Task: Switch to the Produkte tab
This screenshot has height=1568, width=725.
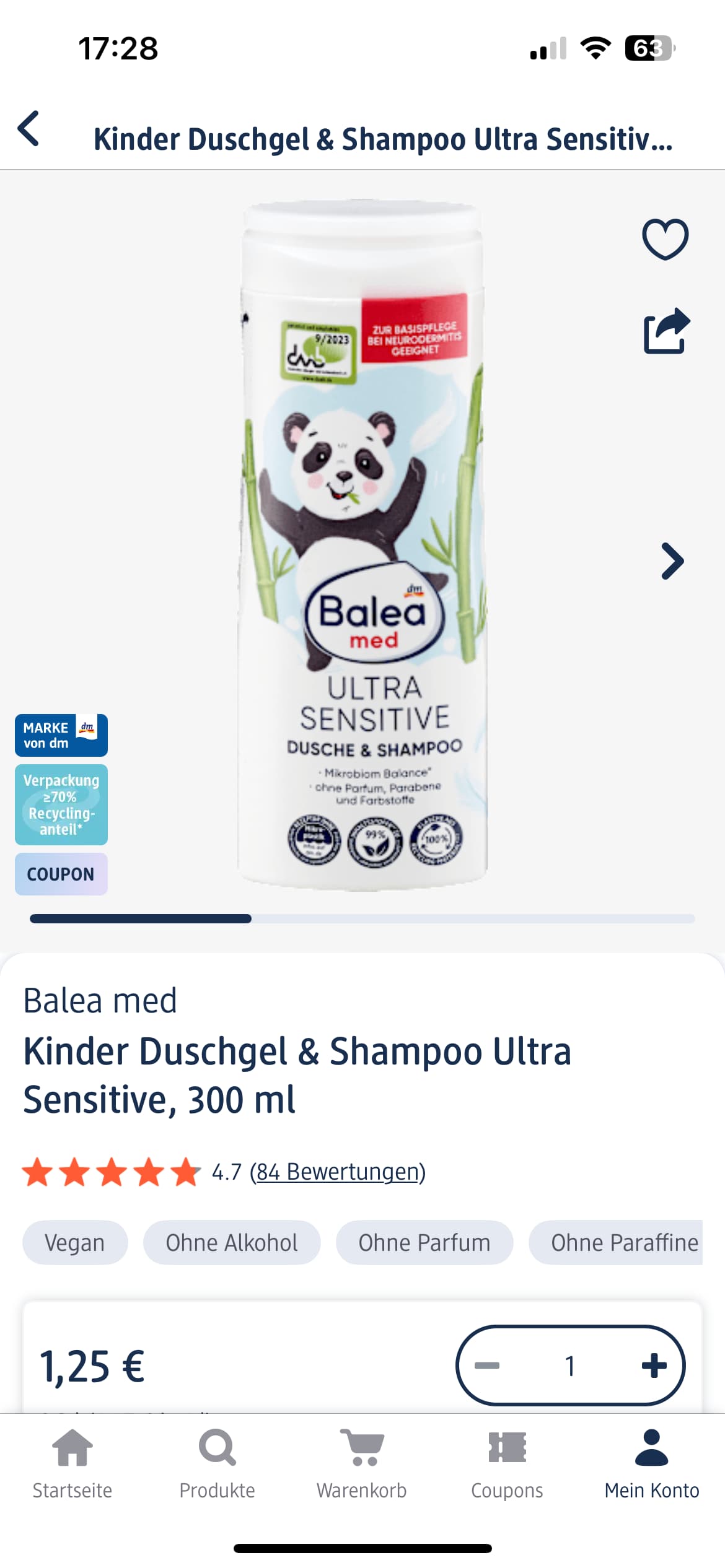Action: (x=217, y=1464)
